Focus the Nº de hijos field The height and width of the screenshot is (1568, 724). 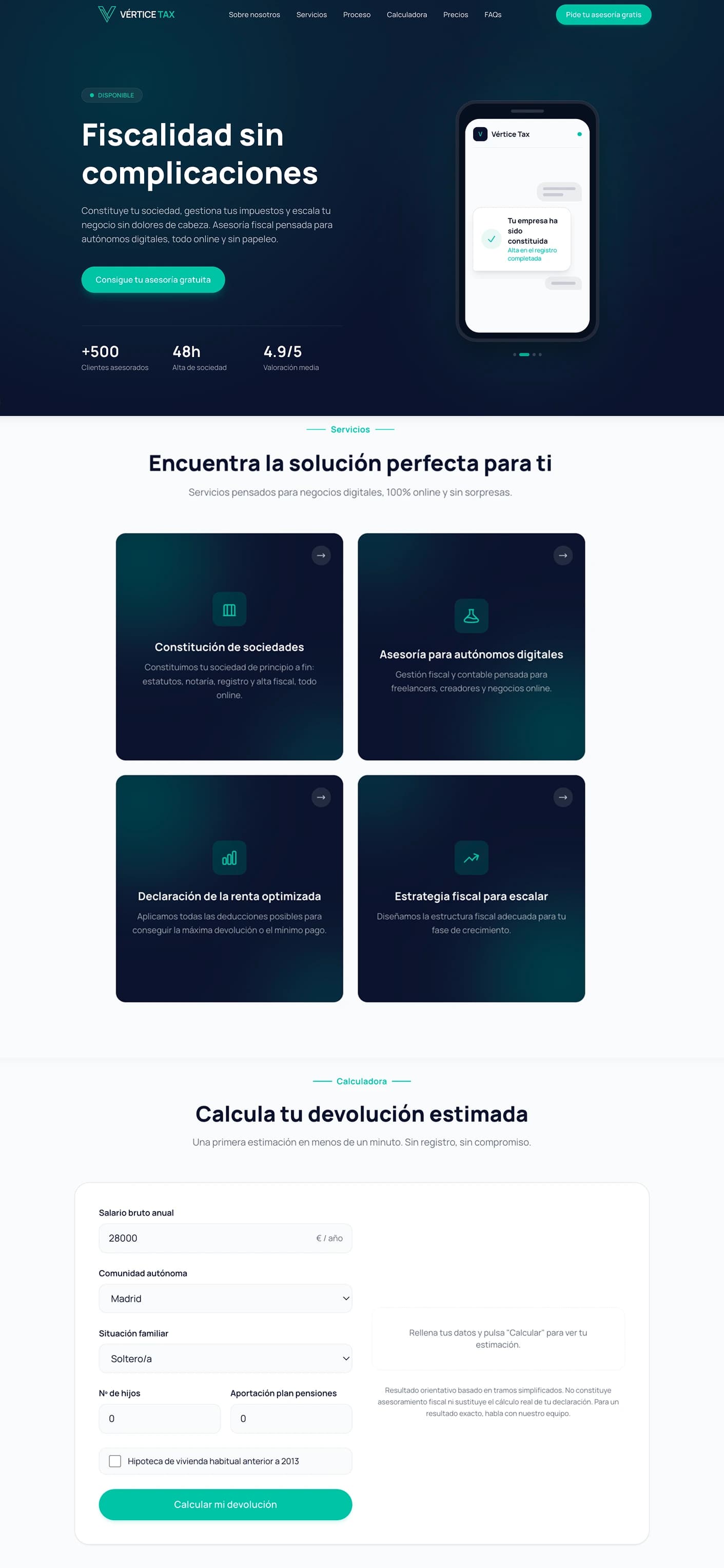pyautogui.click(x=160, y=1418)
